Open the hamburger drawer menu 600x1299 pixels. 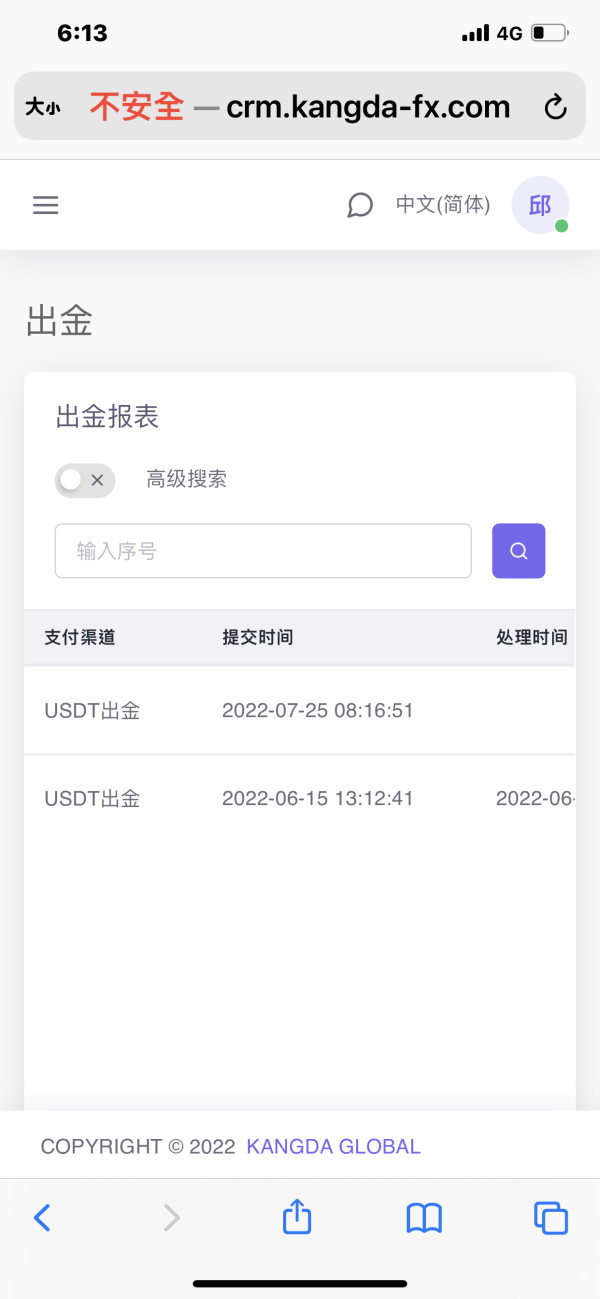[x=46, y=205]
